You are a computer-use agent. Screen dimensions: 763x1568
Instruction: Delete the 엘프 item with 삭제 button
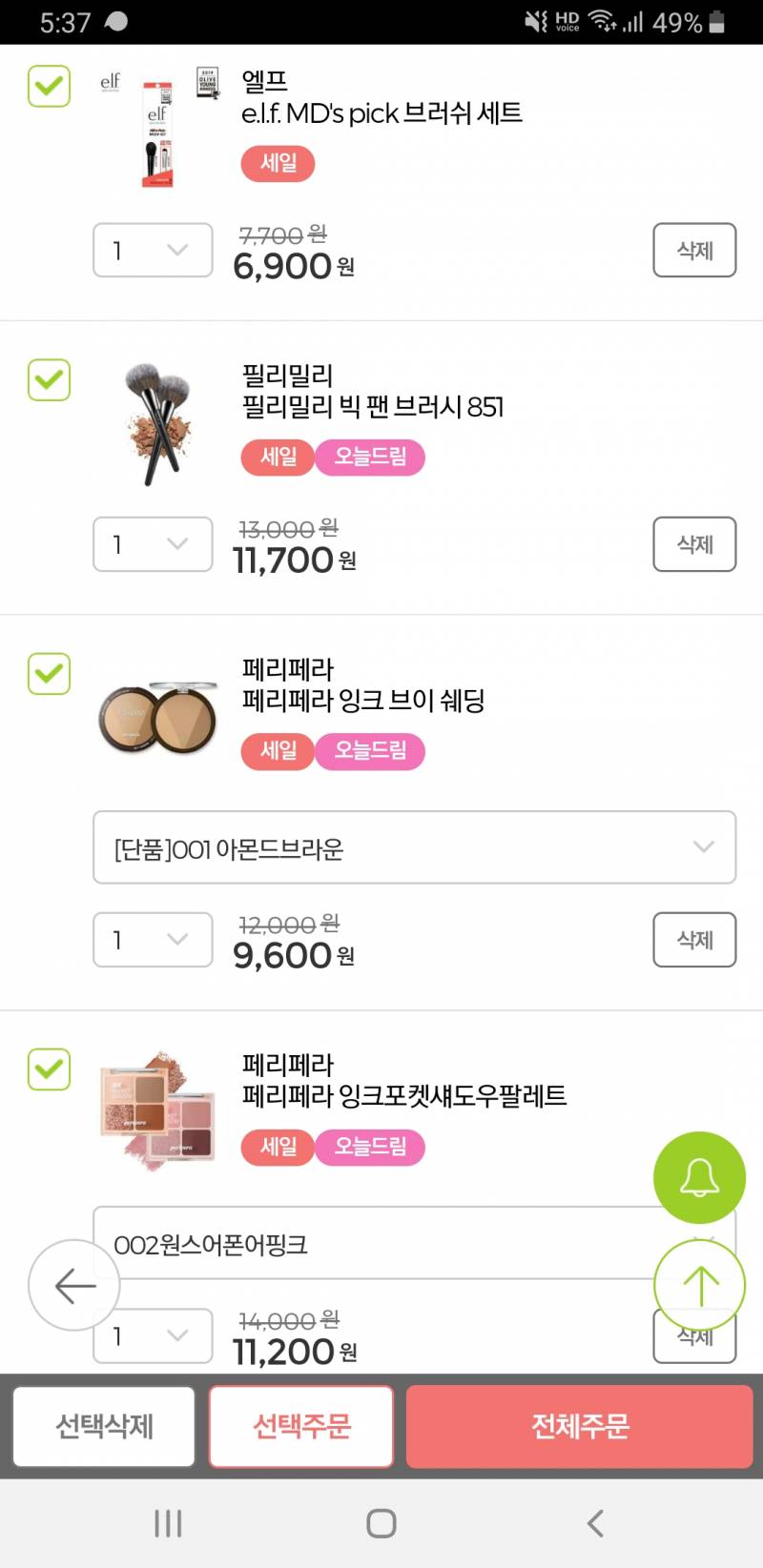coord(694,251)
